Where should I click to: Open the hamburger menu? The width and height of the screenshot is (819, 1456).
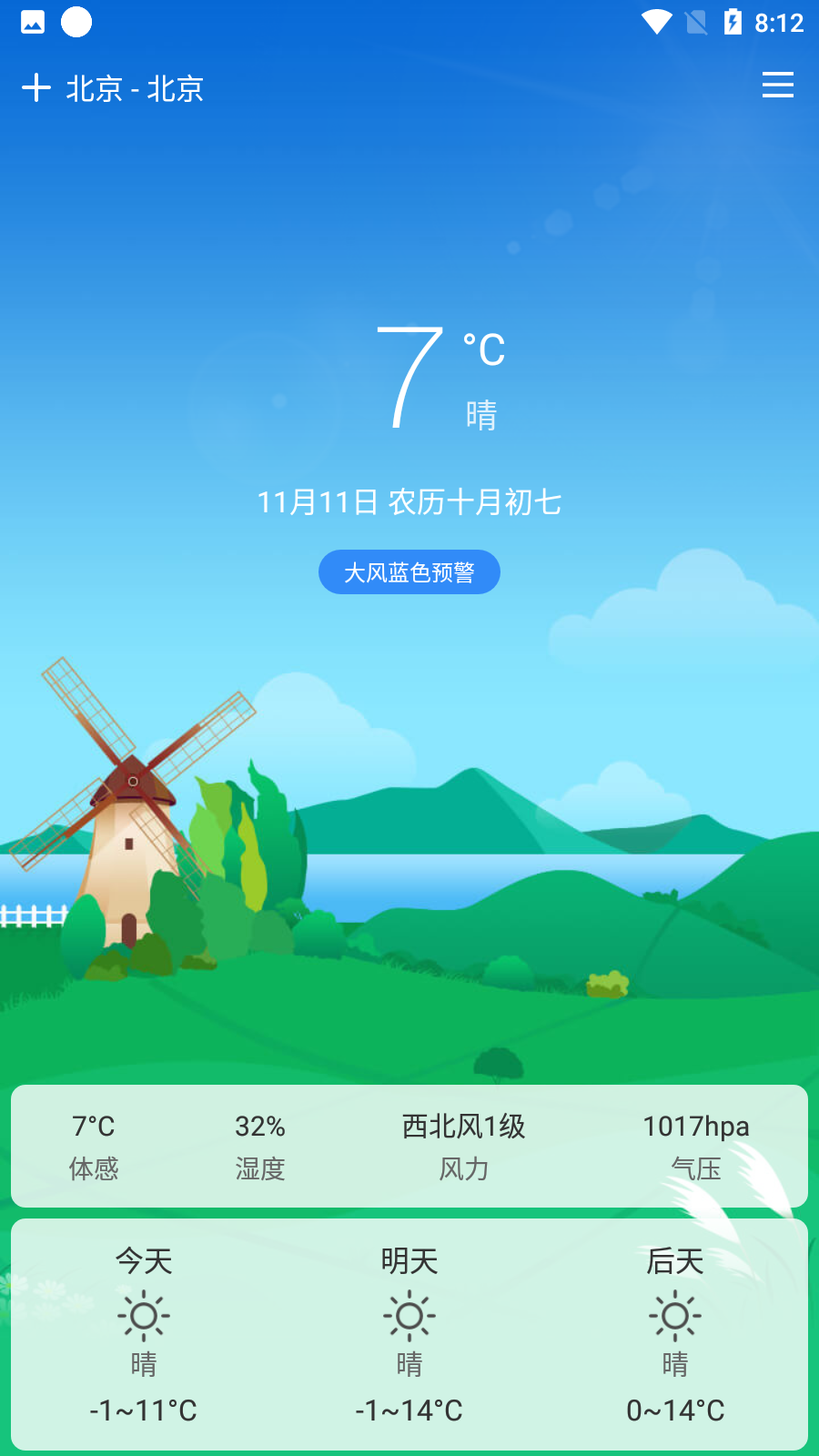[x=777, y=86]
